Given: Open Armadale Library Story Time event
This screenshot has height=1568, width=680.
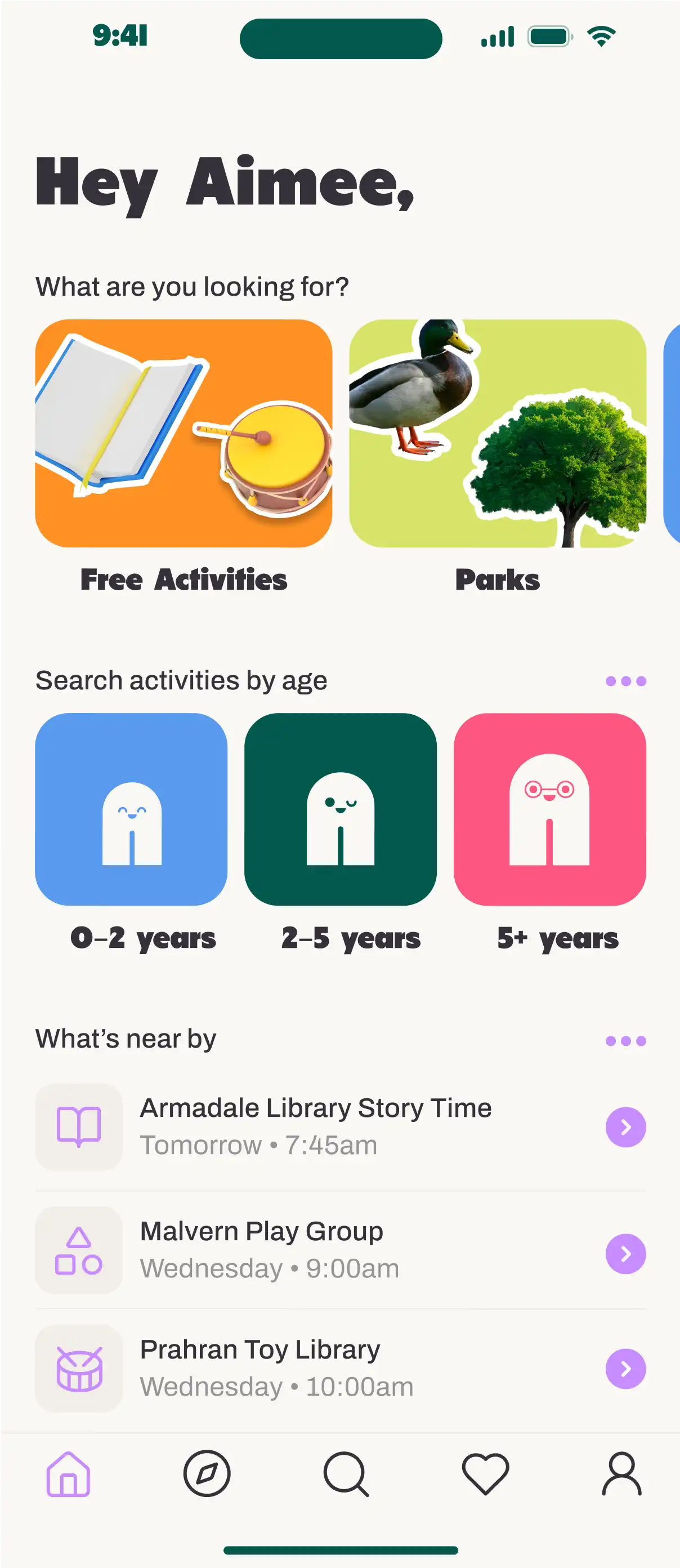Looking at the screenshot, I should point(341,1126).
